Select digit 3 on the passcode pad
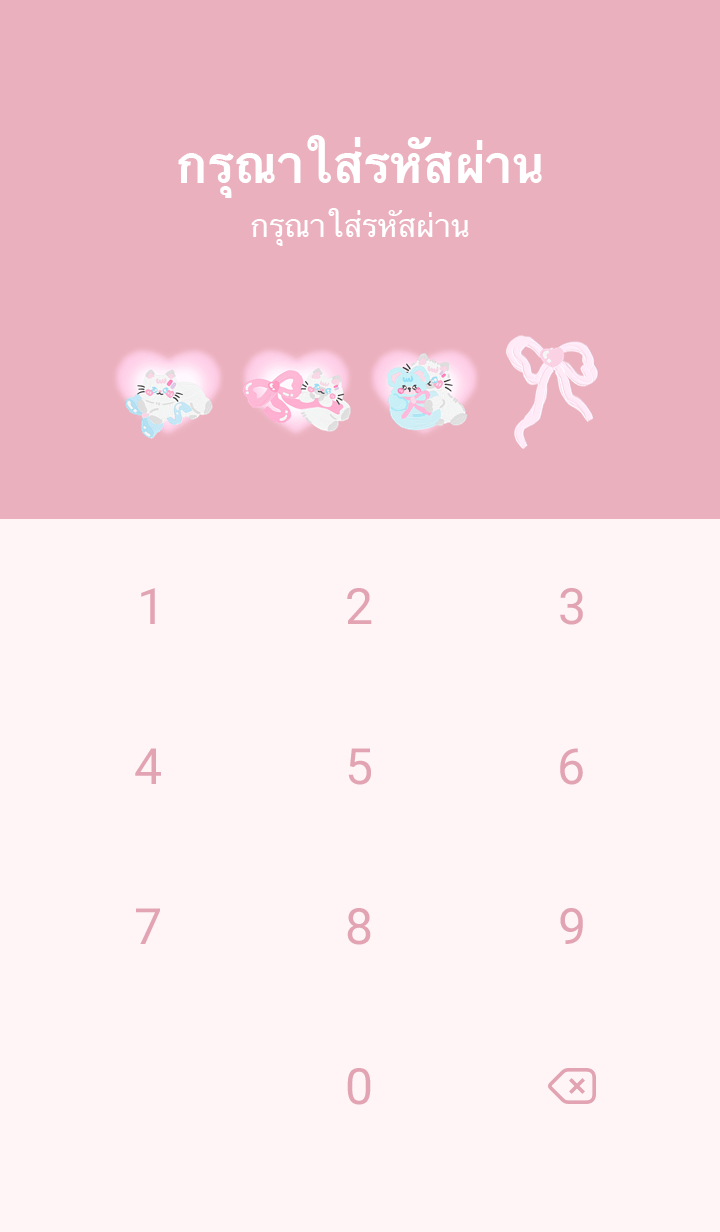720x1232 pixels. 571,607
